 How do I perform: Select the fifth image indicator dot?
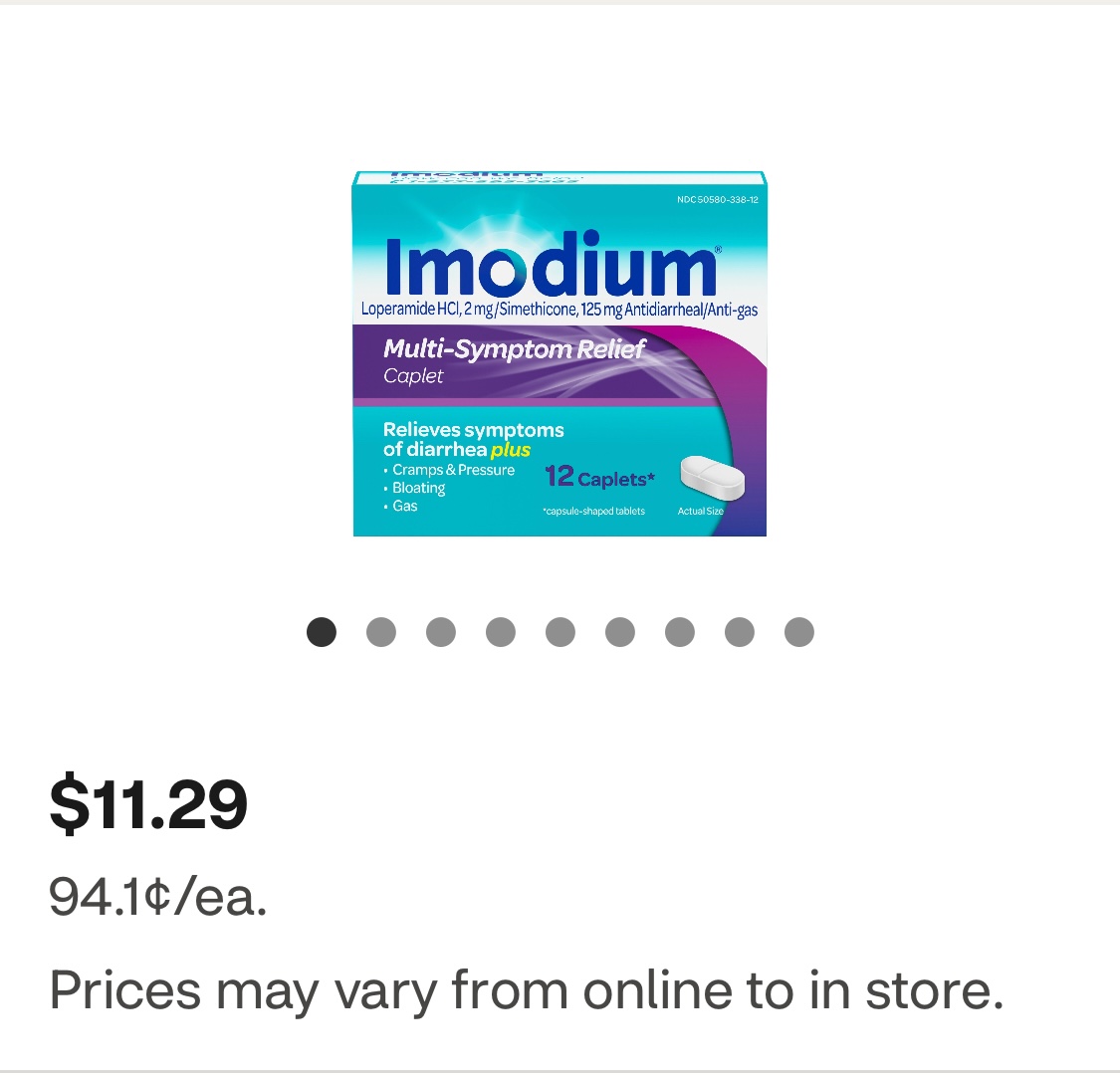[x=560, y=632]
